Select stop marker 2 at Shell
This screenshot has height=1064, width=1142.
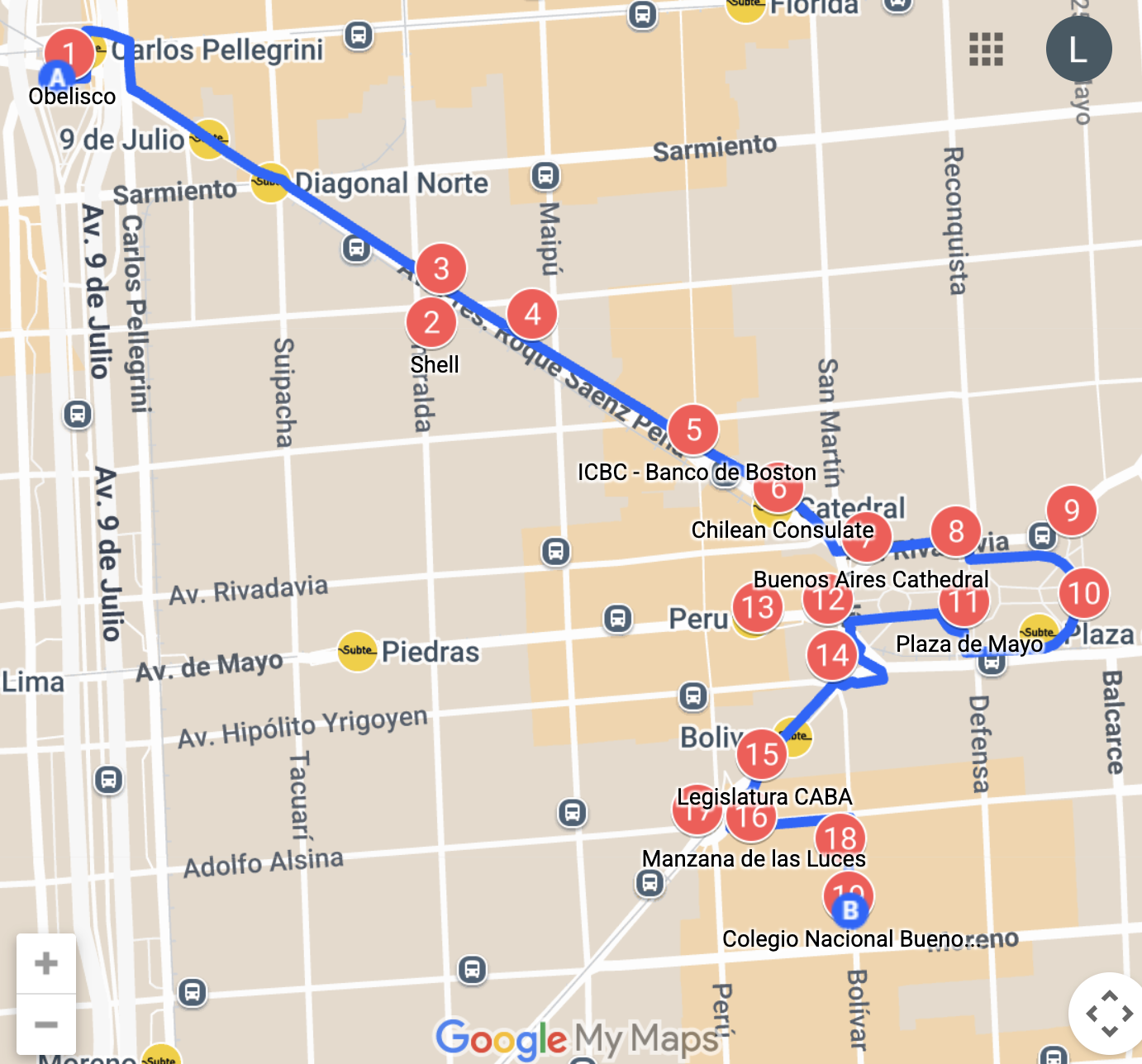[x=431, y=322]
